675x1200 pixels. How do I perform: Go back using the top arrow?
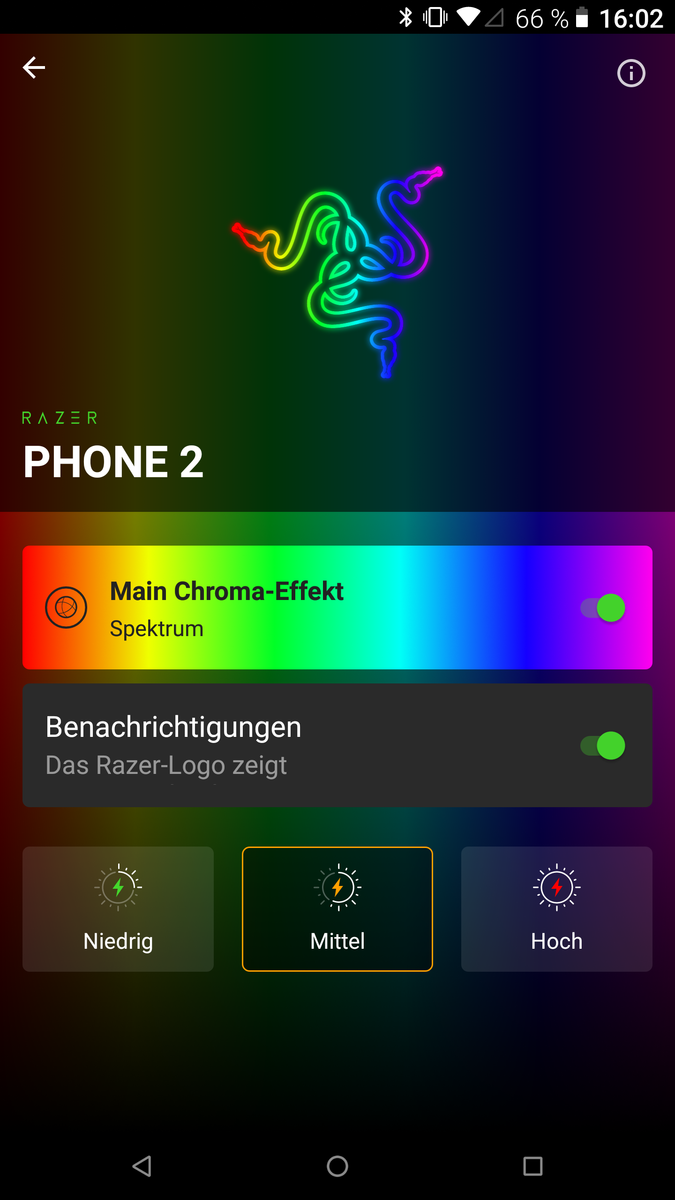pyautogui.click(x=34, y=68)
